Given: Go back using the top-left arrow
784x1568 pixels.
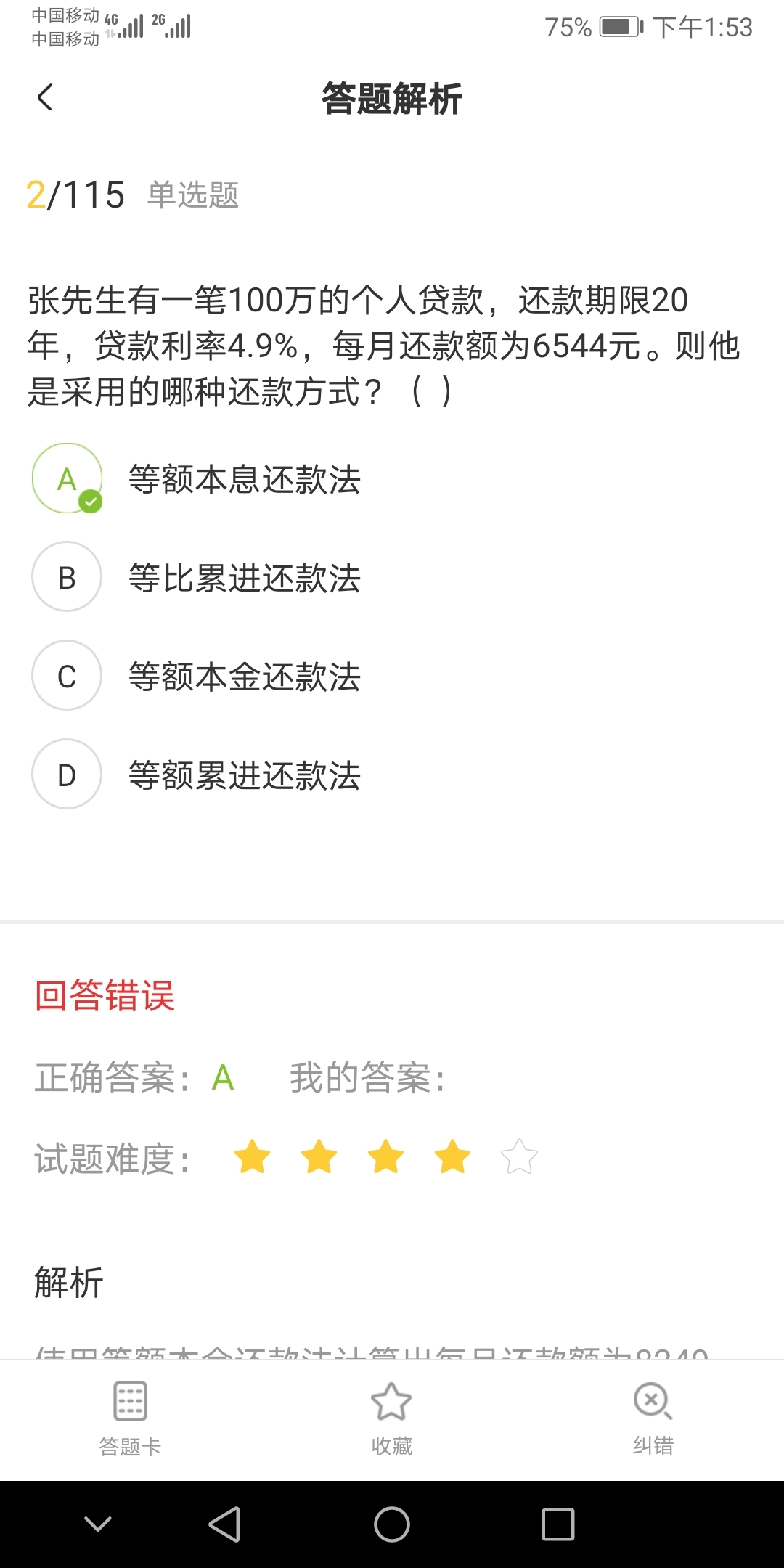Looking at the screenshot, I should [45, 97].
